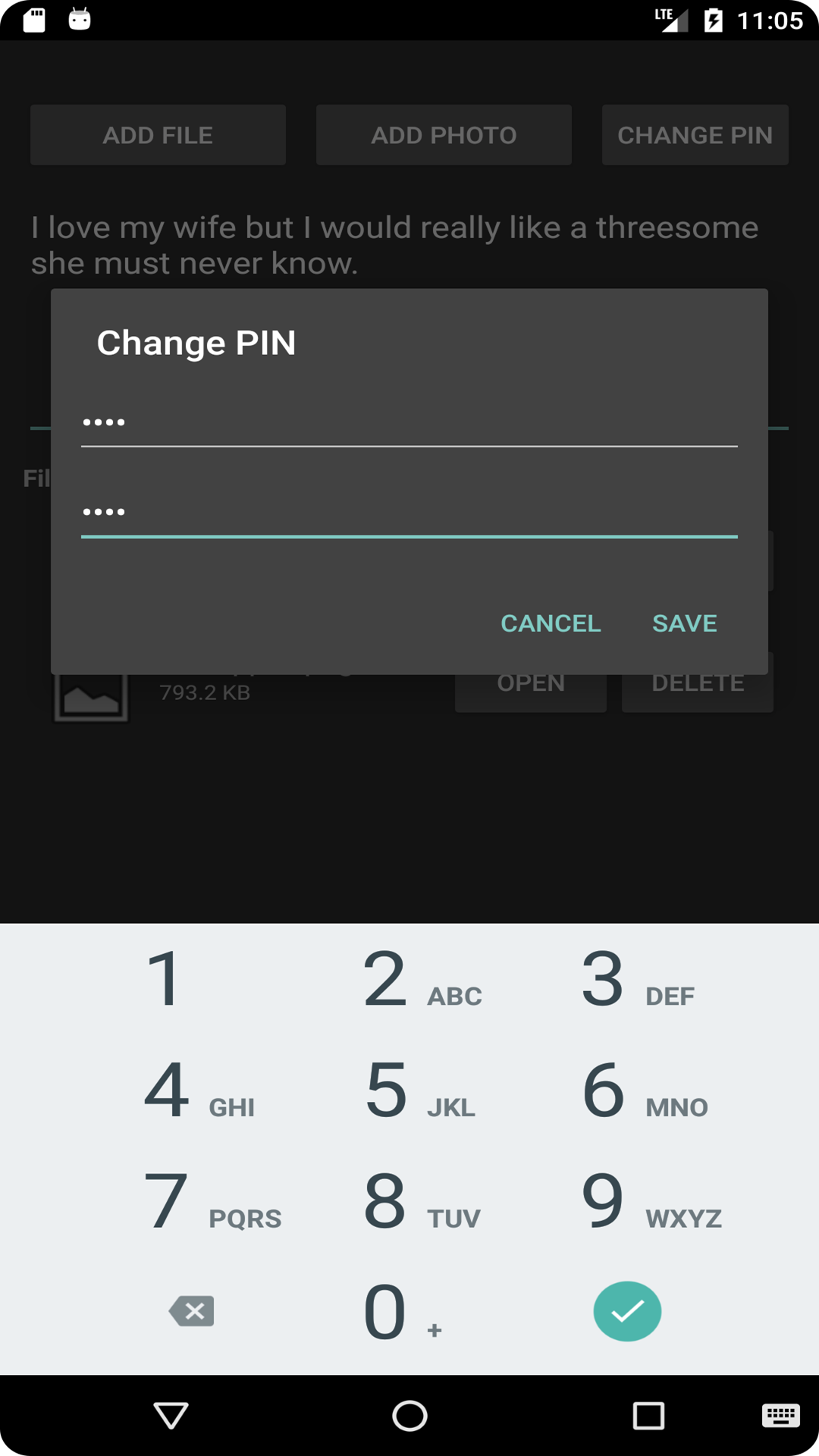The image size is (819, 1456).
Task: Focus the second PIN confirmation field
Action: [409, 512]
